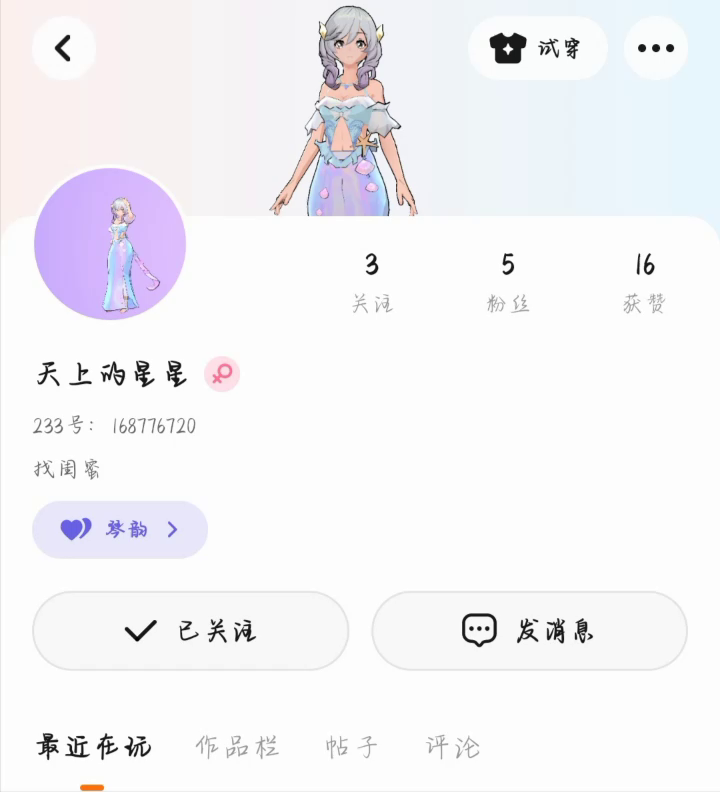Open the three-dot overflow menu

(655, 48)
